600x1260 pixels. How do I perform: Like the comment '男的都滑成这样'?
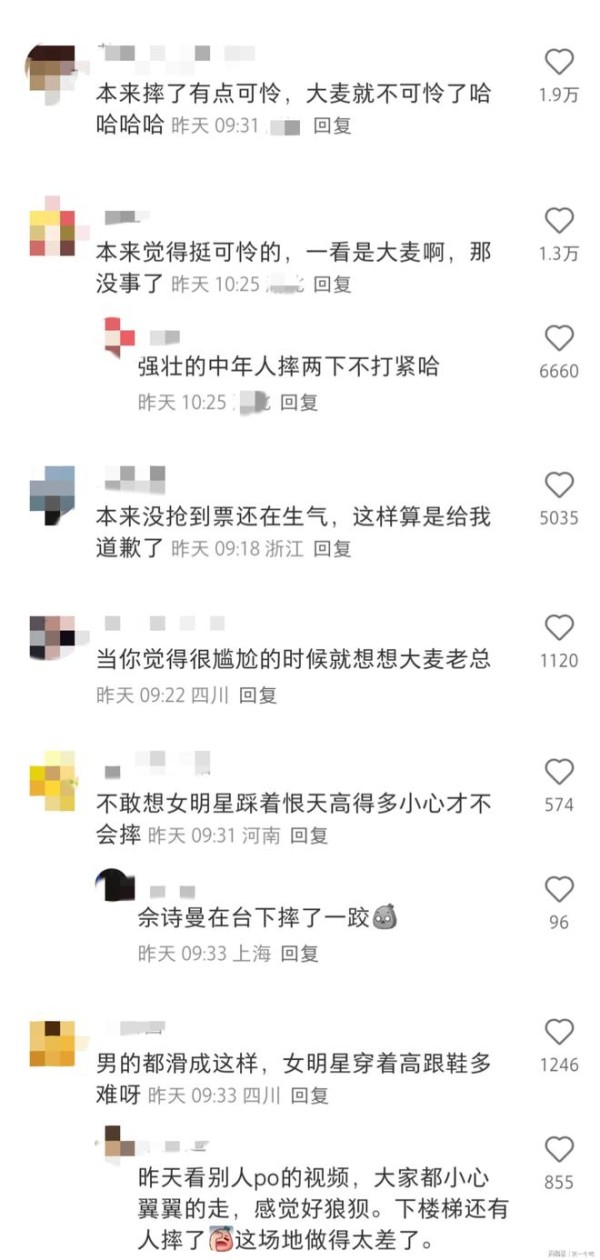559,1032
